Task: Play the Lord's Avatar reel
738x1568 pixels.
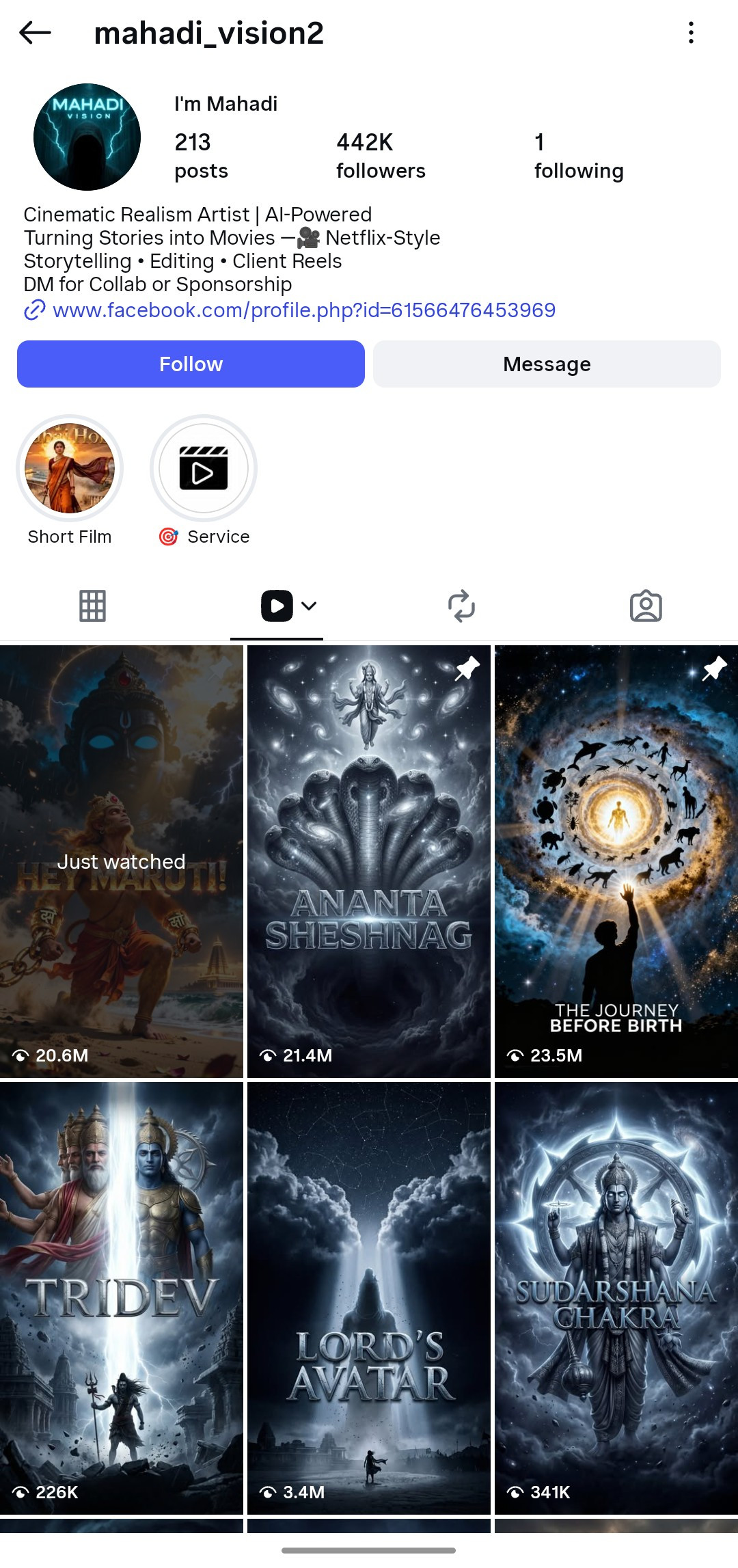Action: 369,1298
